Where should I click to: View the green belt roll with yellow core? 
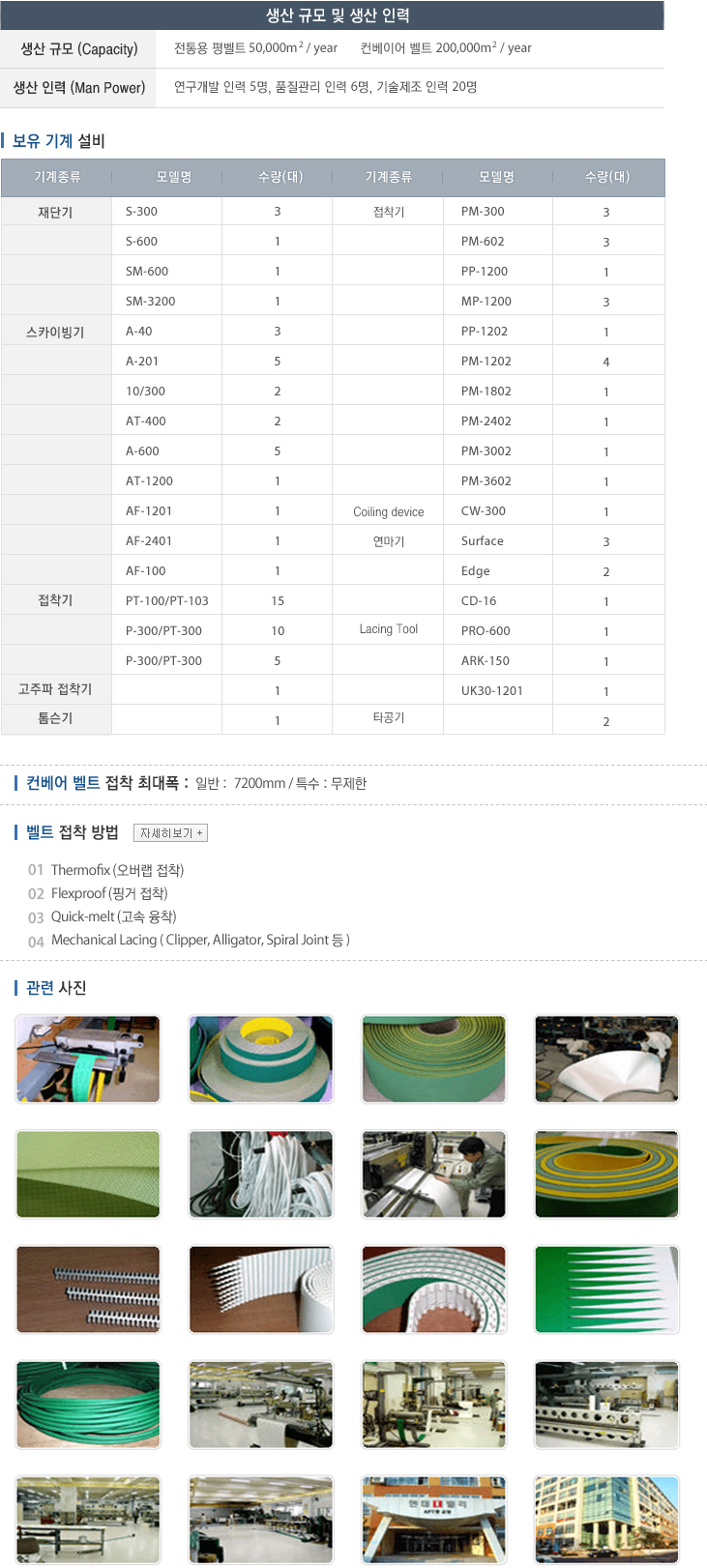pyautogui.click(x=261, y=1059)
